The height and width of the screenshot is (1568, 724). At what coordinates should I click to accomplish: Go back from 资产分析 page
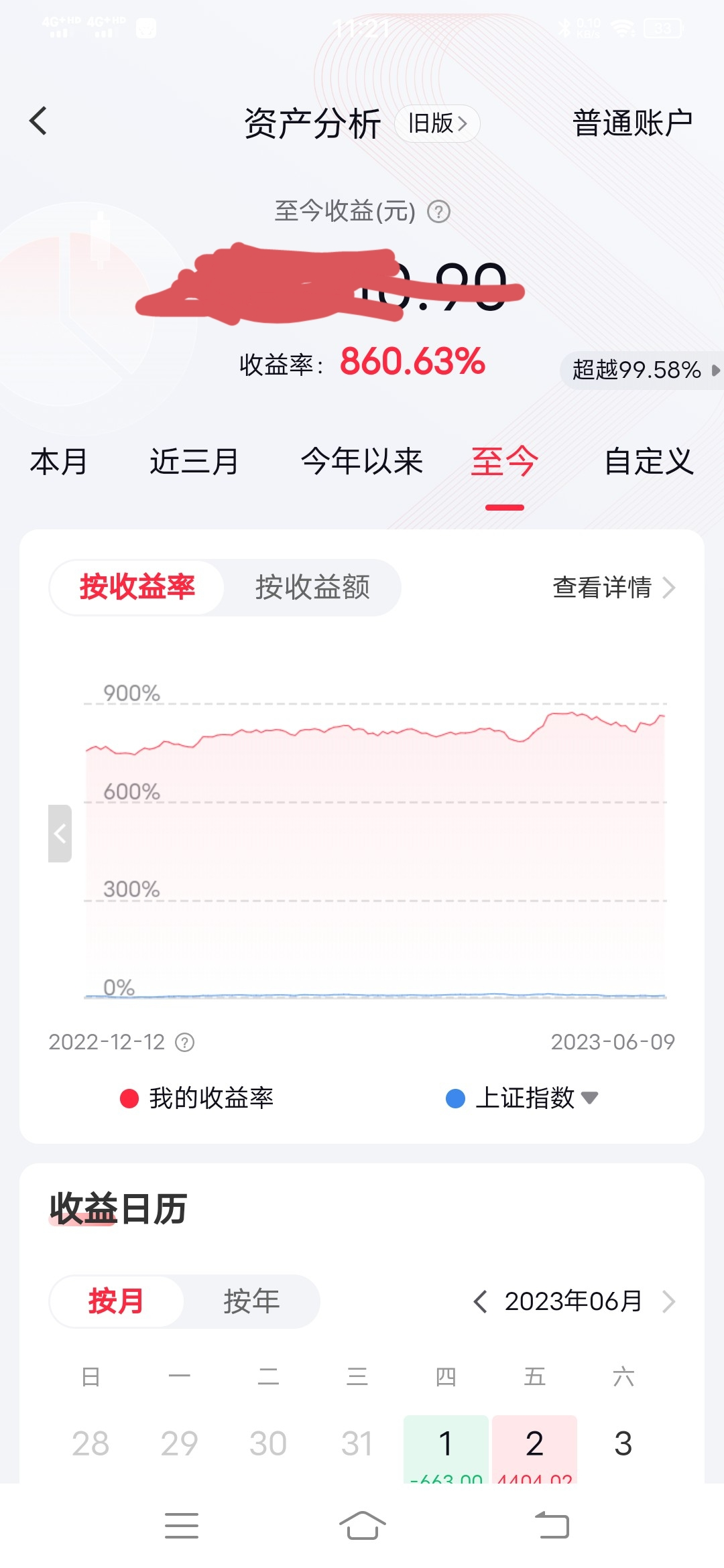point(39,121)
